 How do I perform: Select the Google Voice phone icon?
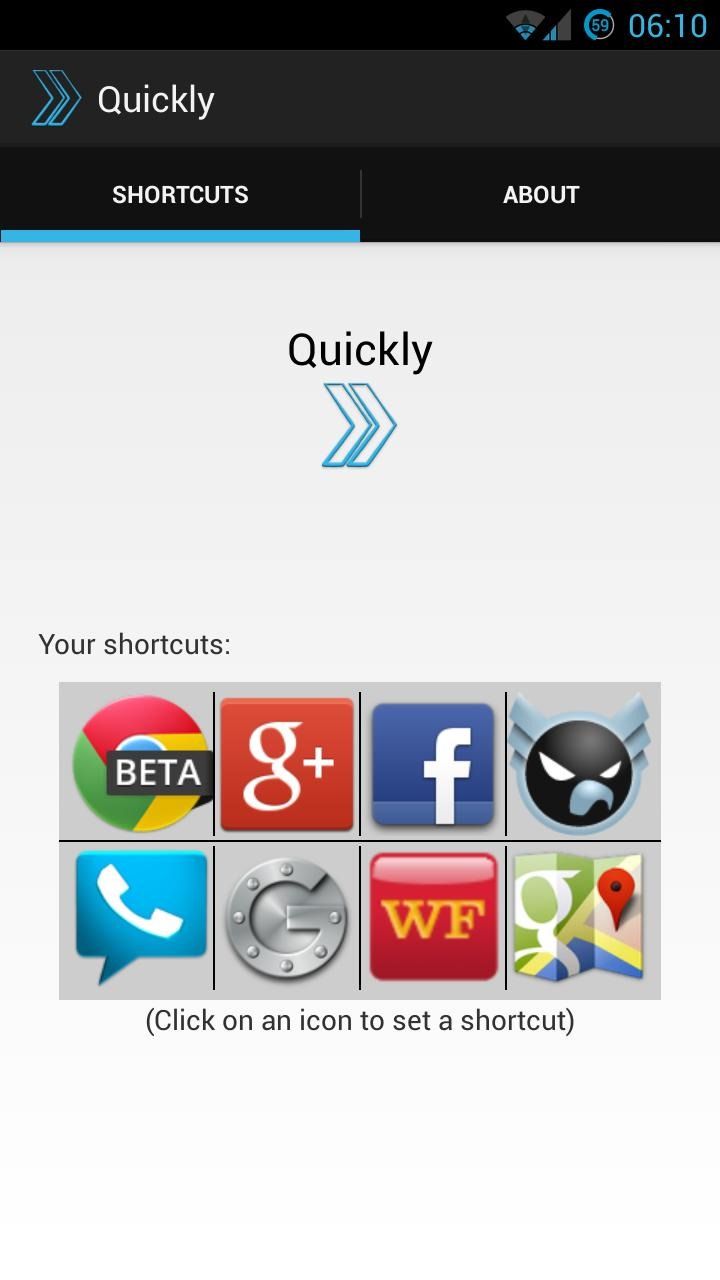[140, 918]
